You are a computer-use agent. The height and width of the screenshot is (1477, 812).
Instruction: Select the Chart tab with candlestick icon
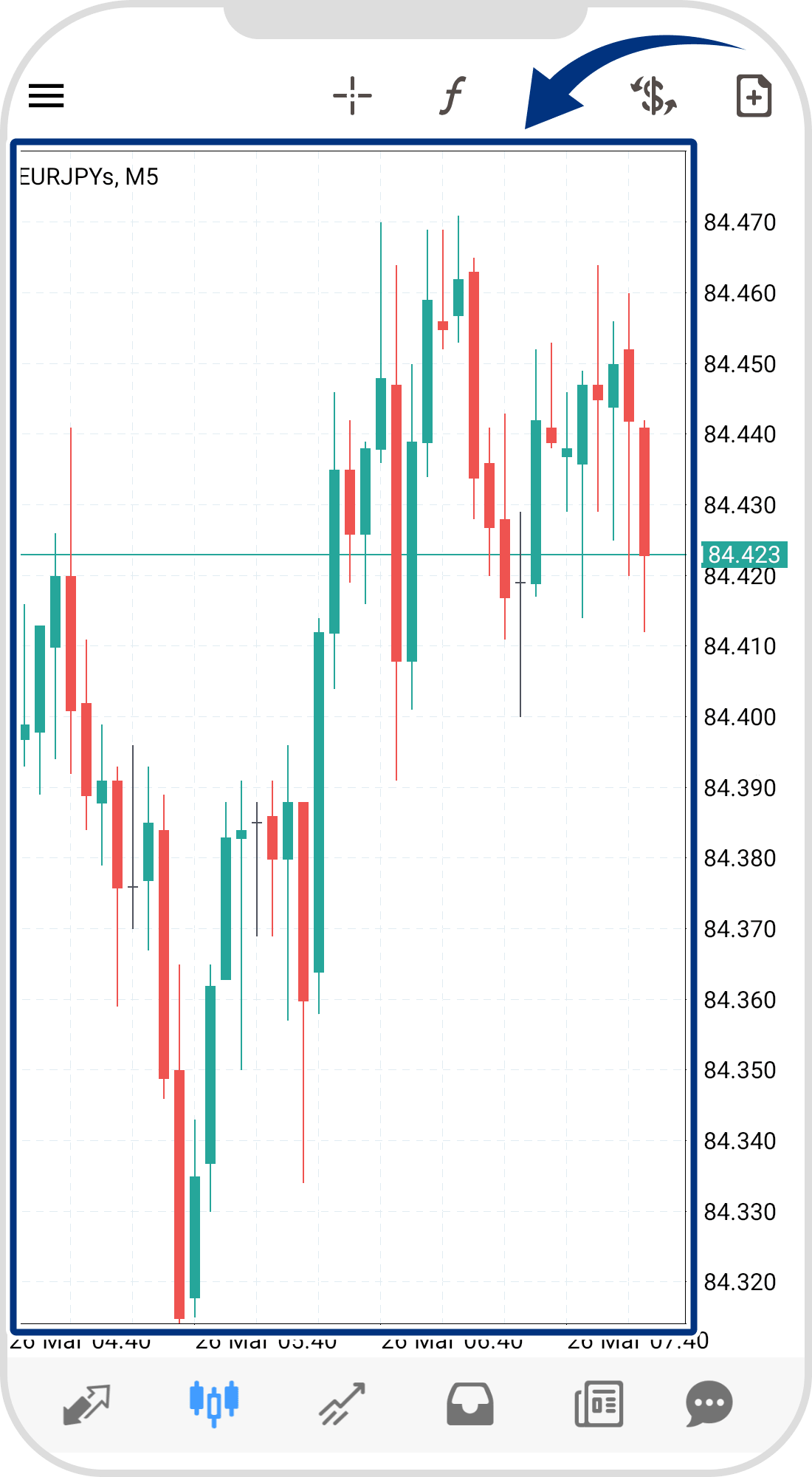(214, 1403)
